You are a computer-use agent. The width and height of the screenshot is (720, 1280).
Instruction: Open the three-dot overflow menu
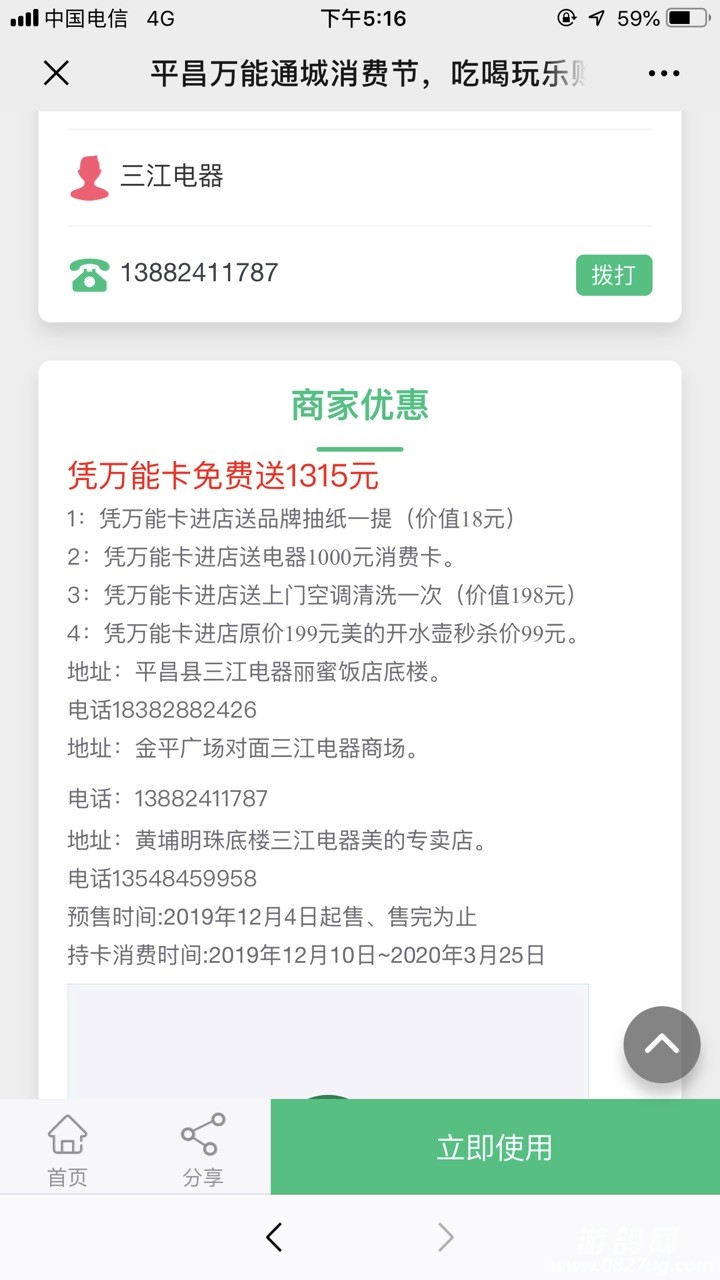coord(664,73)
